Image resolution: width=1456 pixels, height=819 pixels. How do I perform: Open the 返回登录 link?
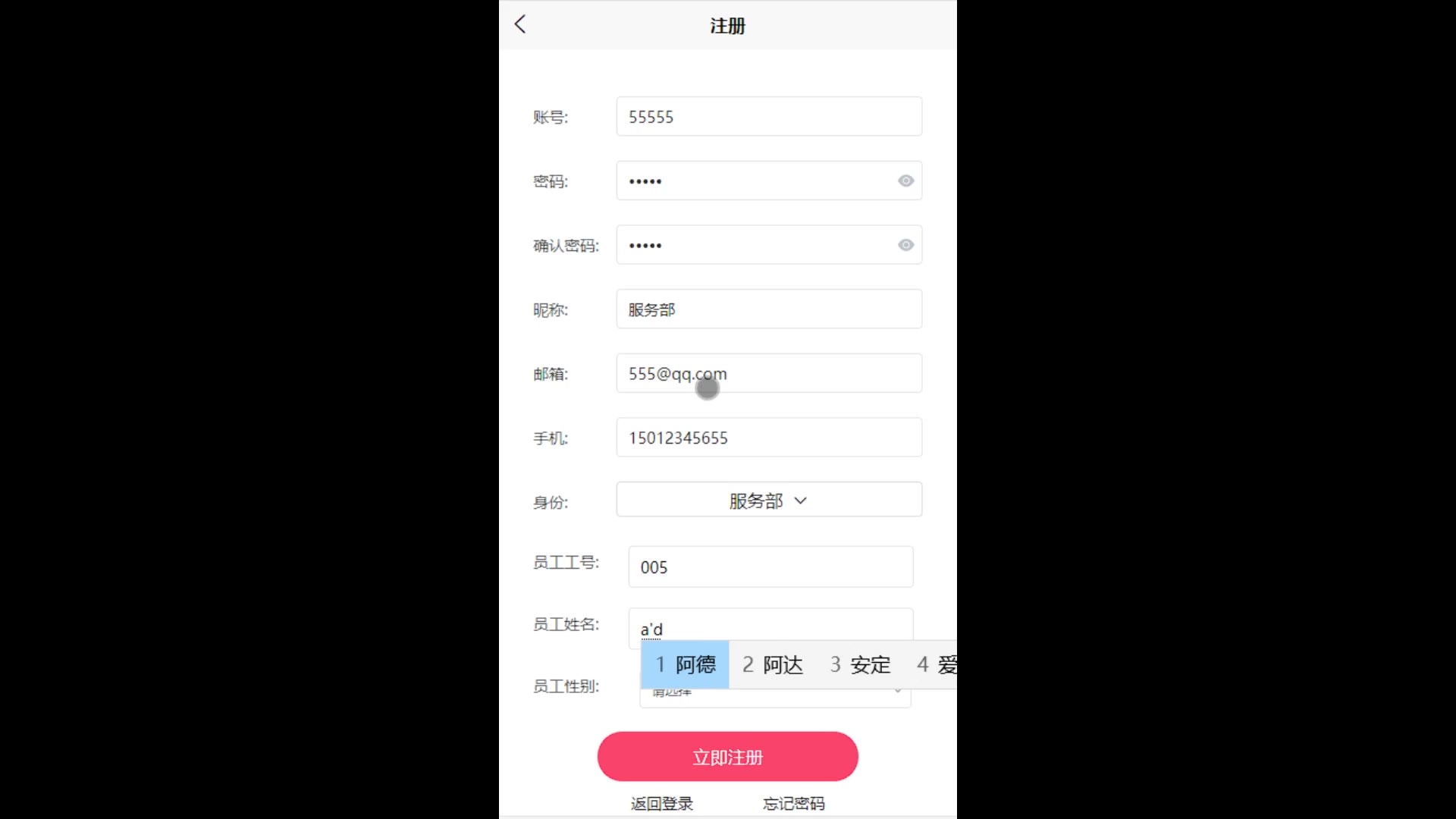coord(662,803)
